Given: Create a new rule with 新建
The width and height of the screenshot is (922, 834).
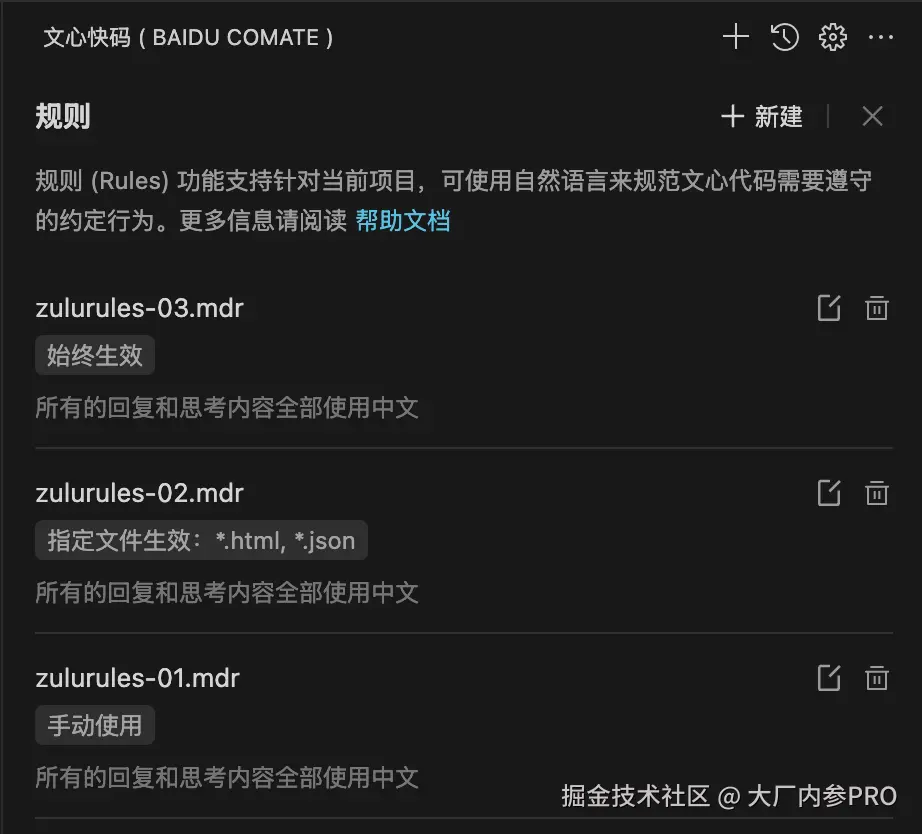Looking at the screenshot, I should click(762, 117).
